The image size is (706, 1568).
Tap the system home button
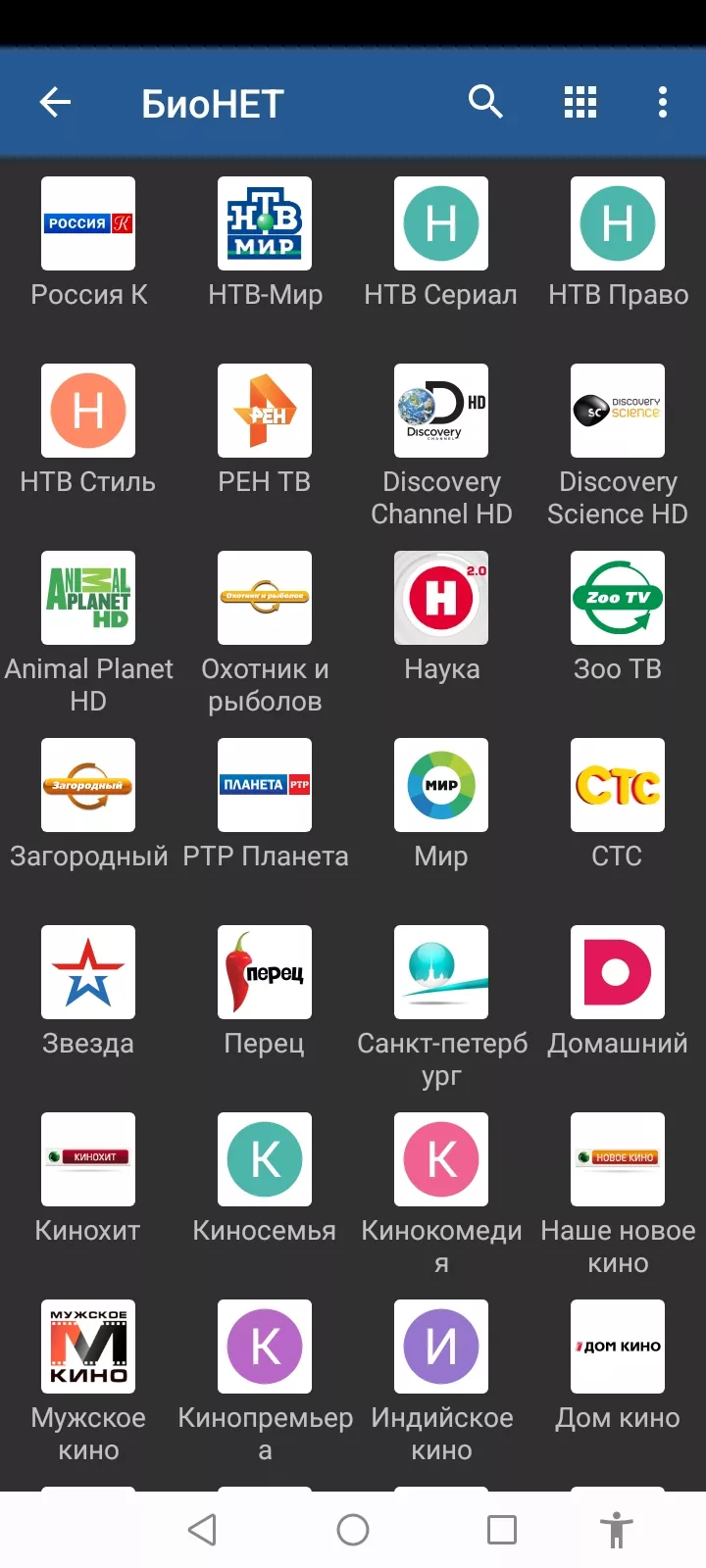tap(353, 1530)
